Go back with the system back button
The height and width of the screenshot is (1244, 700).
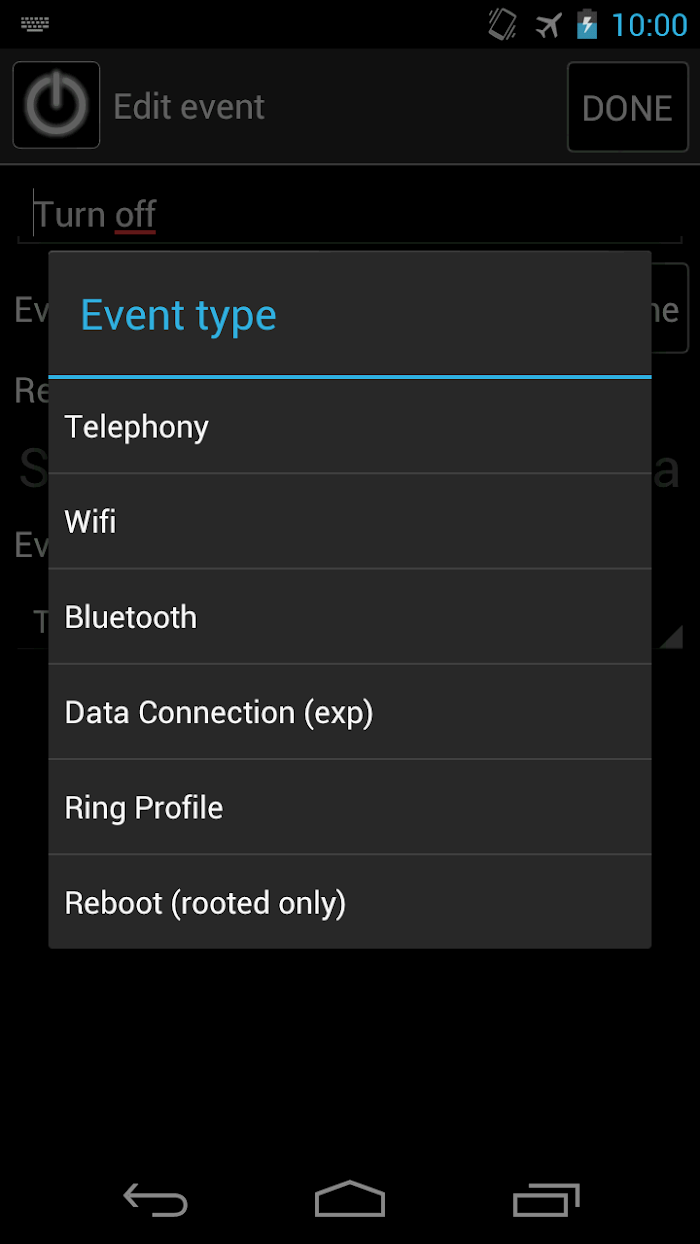click(x=155, y=1199)
